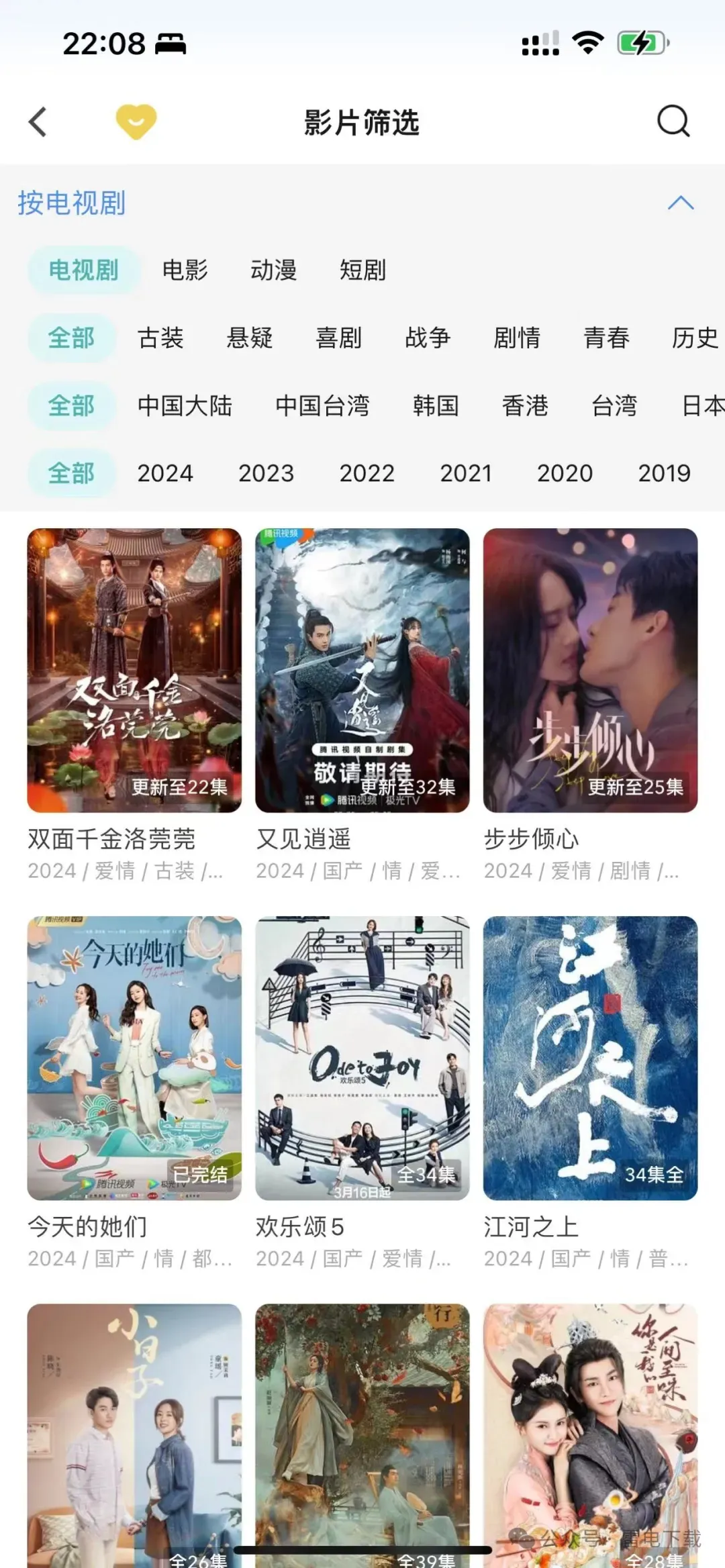725x1568 pixels.
Task: Choose the 悬疑 genre filter
Action: pyautogui.click(x=250, y=338)
